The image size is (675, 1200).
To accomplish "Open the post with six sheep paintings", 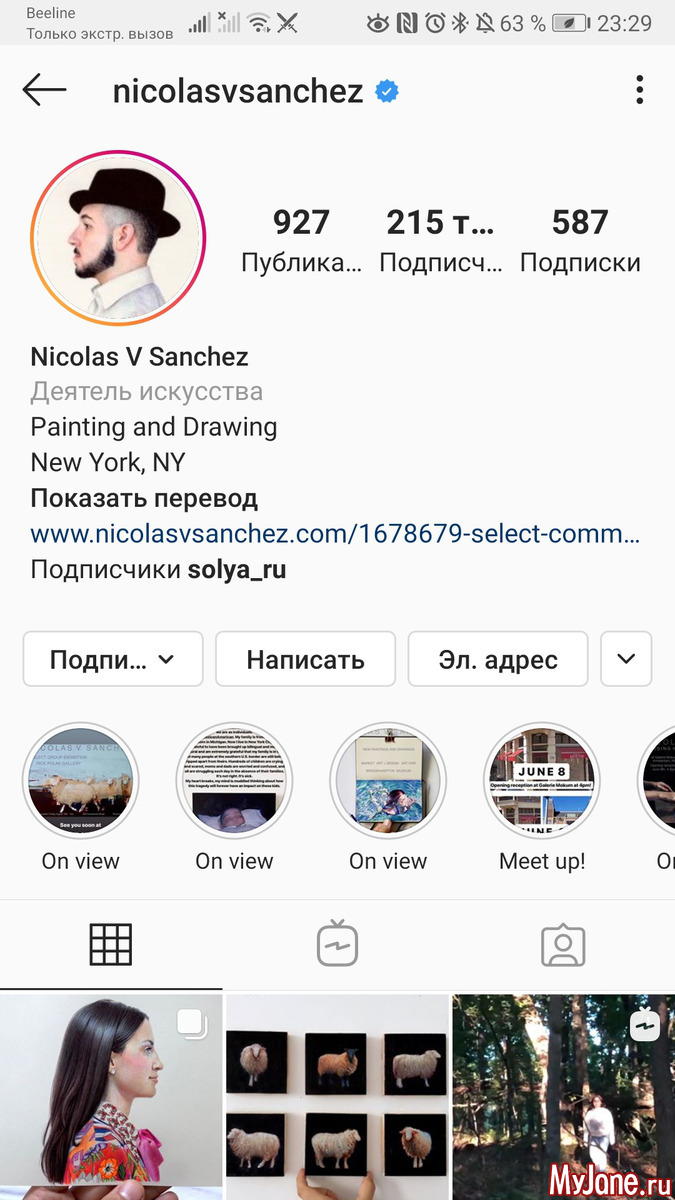I will (x=337, y=1095).
